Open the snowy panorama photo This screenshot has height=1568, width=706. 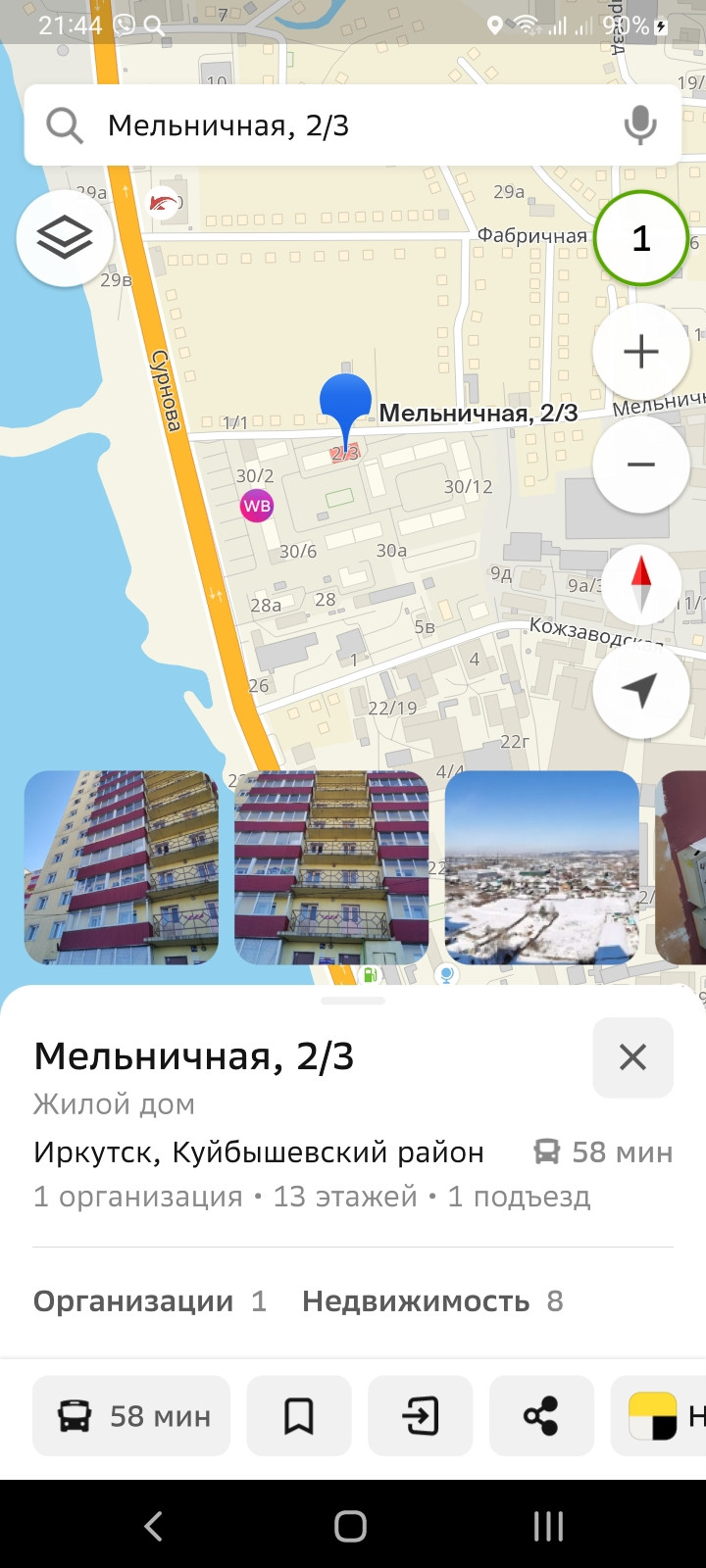click(542, 867)
